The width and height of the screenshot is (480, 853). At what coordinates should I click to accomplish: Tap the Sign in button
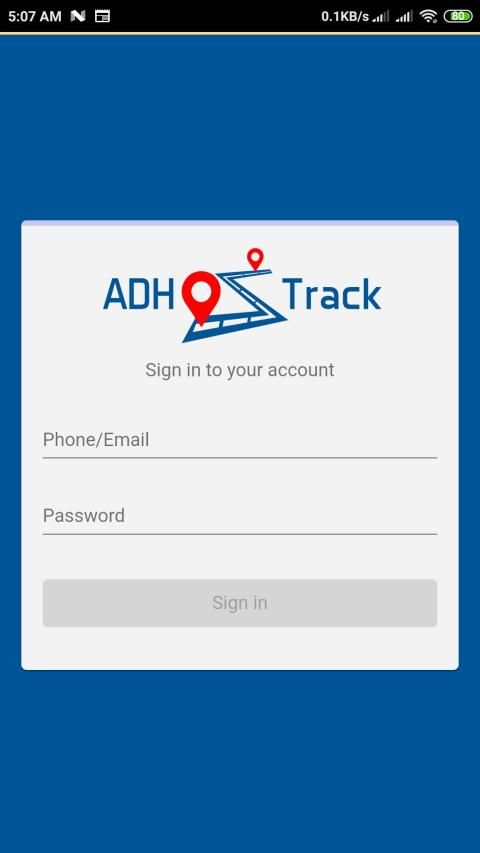[239, 603]
